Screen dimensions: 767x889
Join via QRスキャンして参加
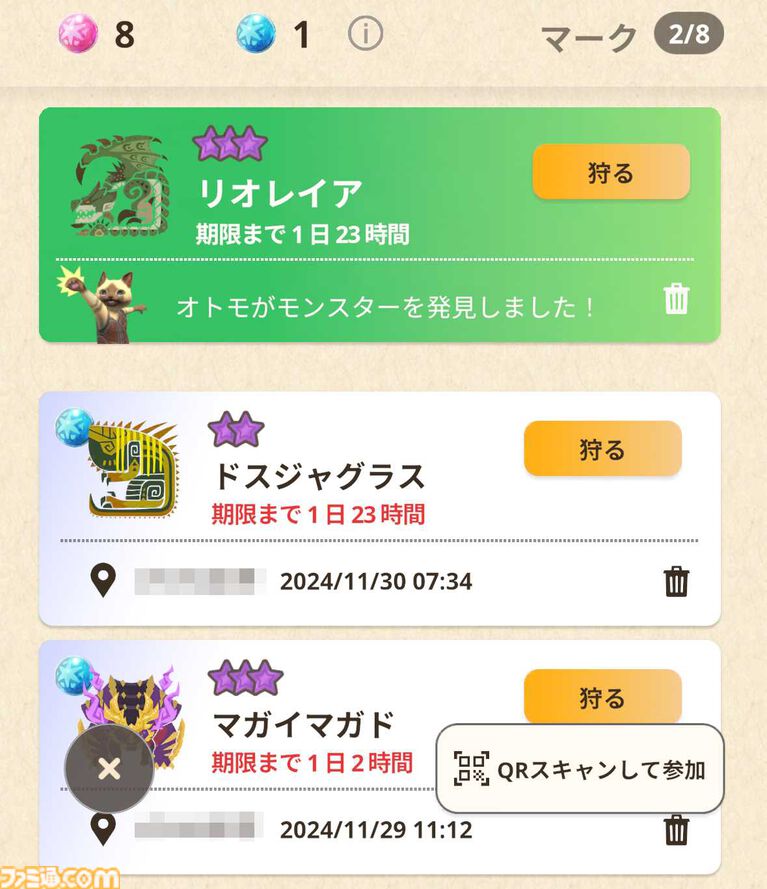[580, 768]
